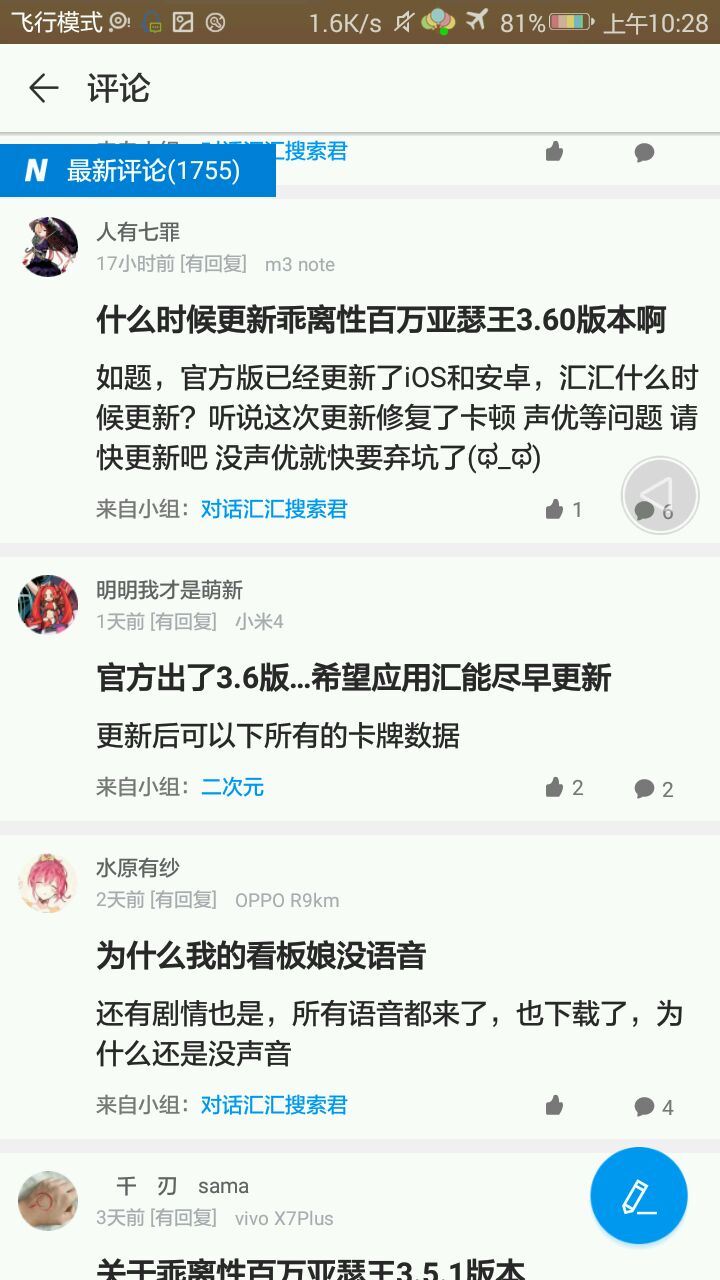
Task: Open 千刃 sama's profile avatar
Action: tap(48, 1200)
